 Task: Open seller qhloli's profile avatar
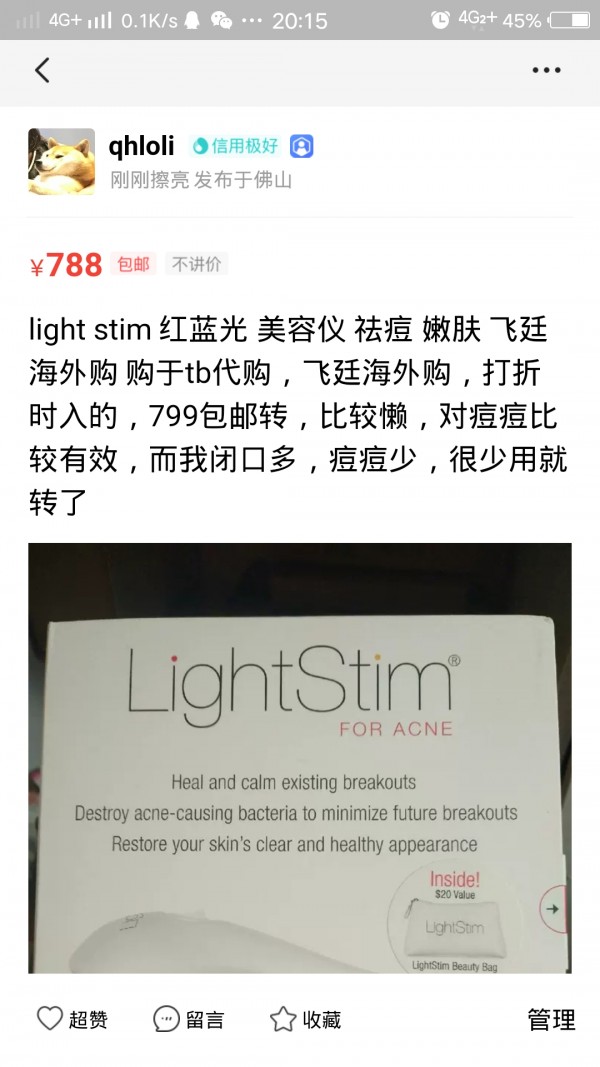point(61,161)
